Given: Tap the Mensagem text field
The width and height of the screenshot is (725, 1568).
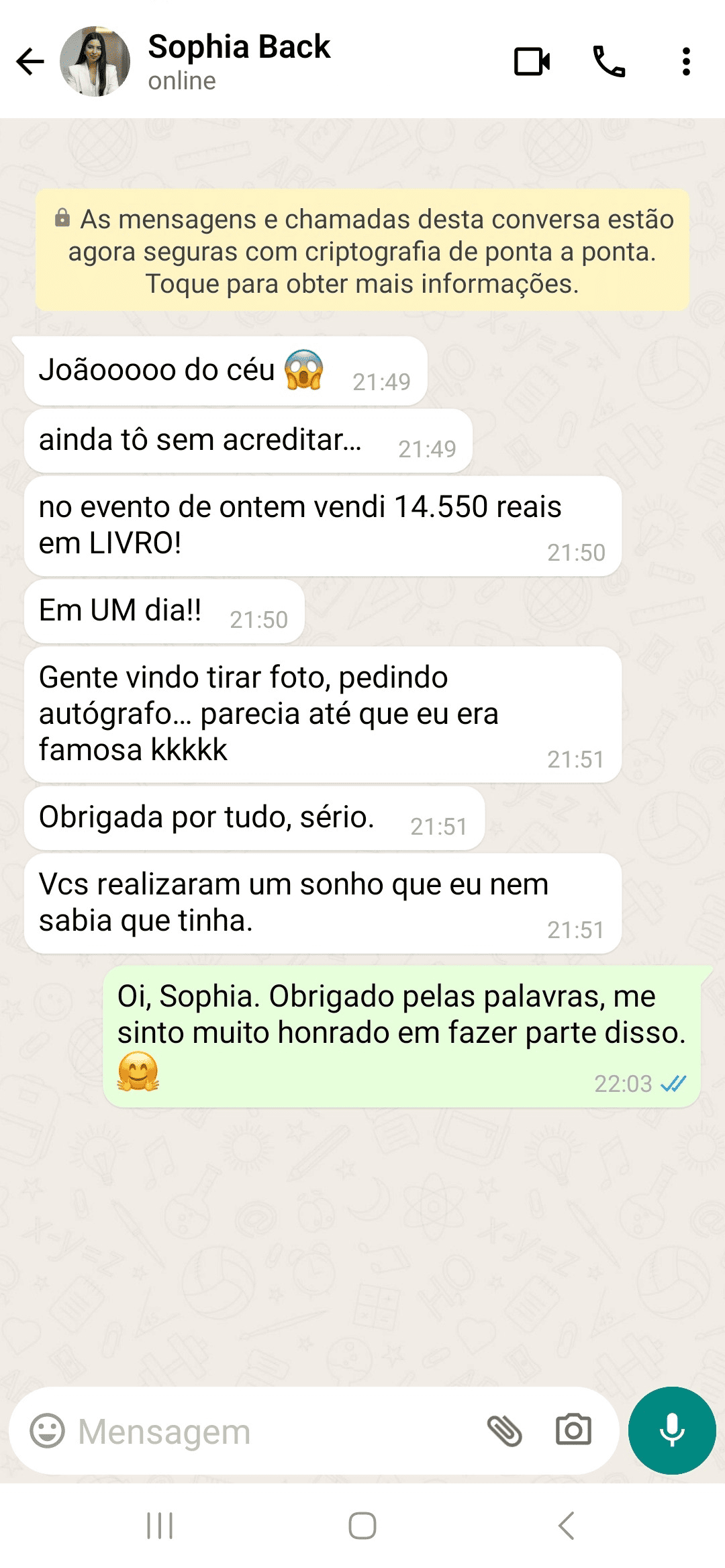Looking at the screenshot, I should (269, 1431).
